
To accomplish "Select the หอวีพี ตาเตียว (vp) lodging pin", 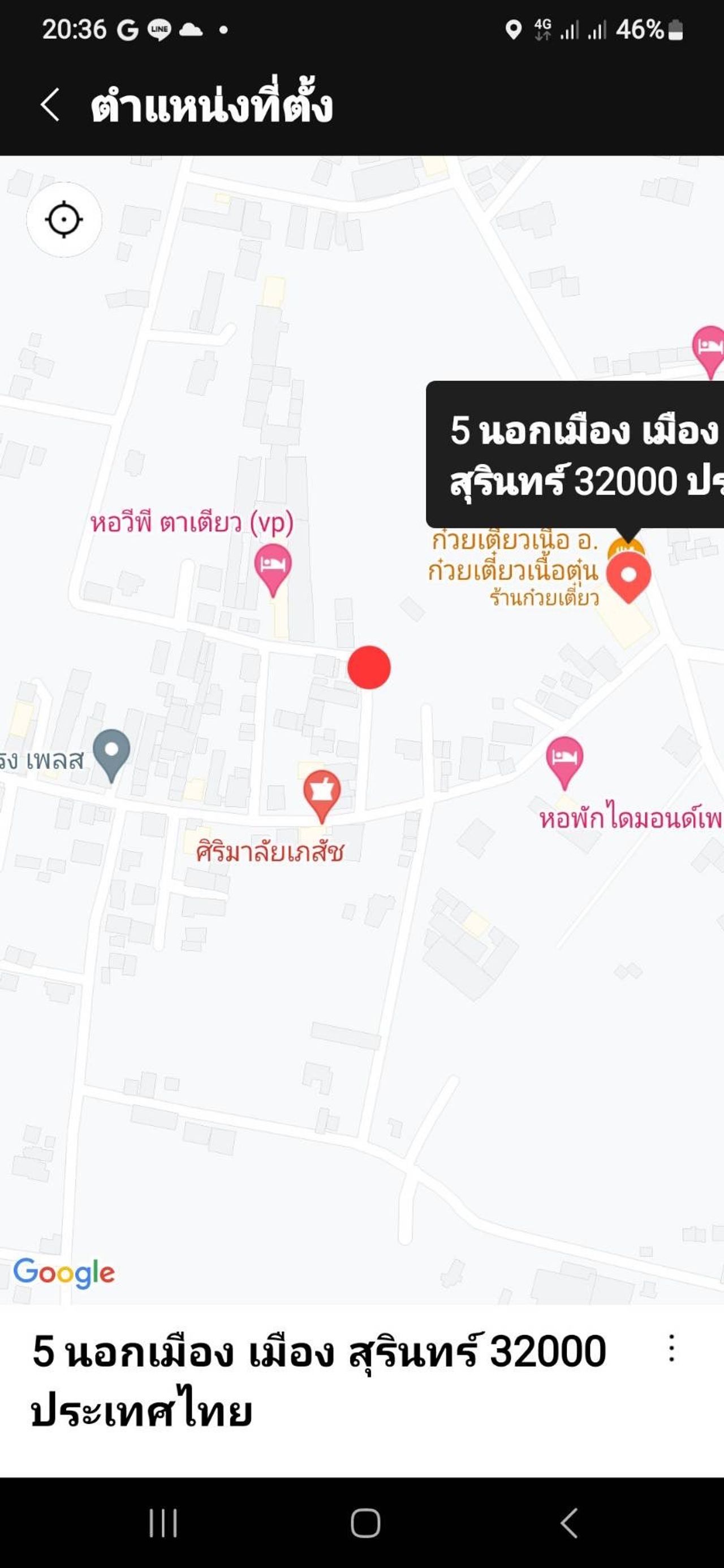I will (x=273, y=567).
